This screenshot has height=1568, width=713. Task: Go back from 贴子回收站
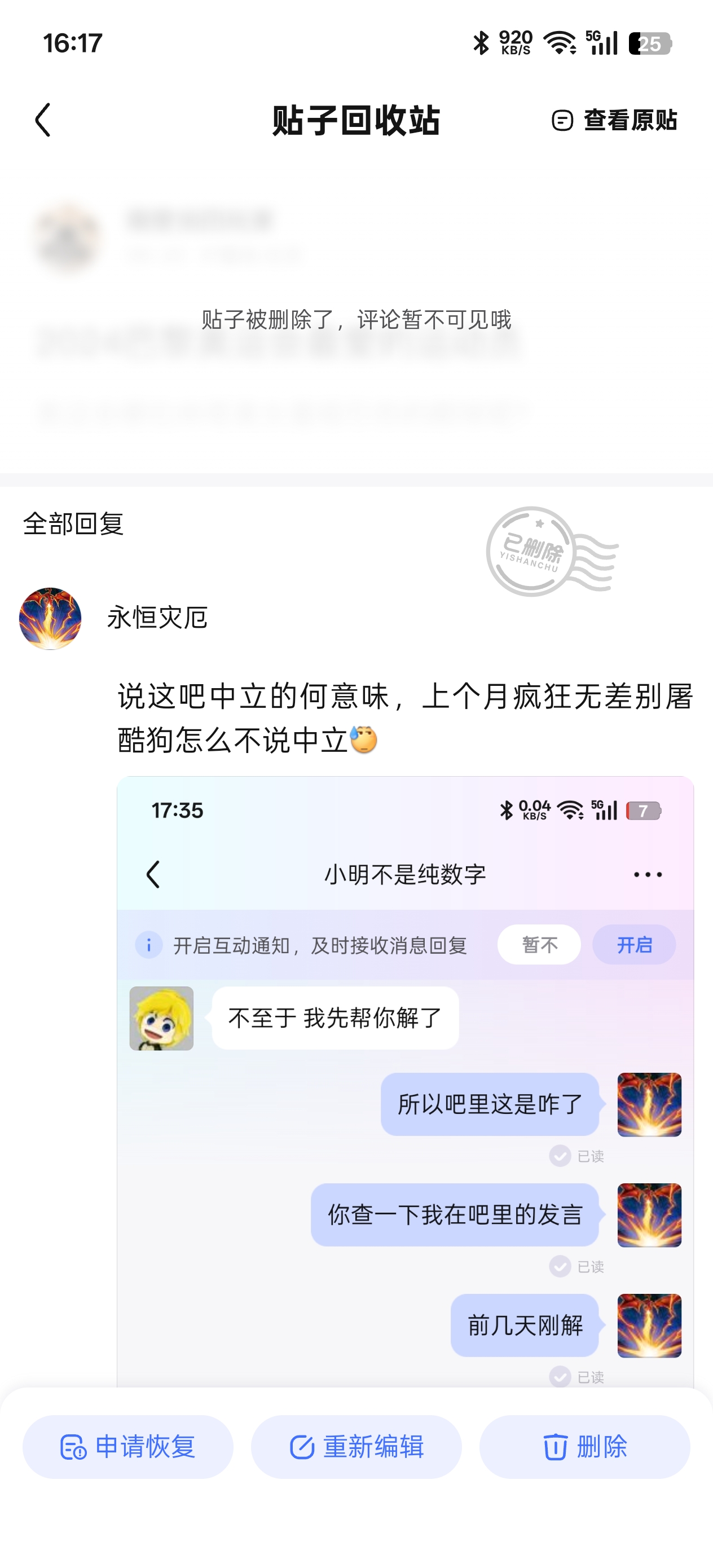click(x=43, y=120)
